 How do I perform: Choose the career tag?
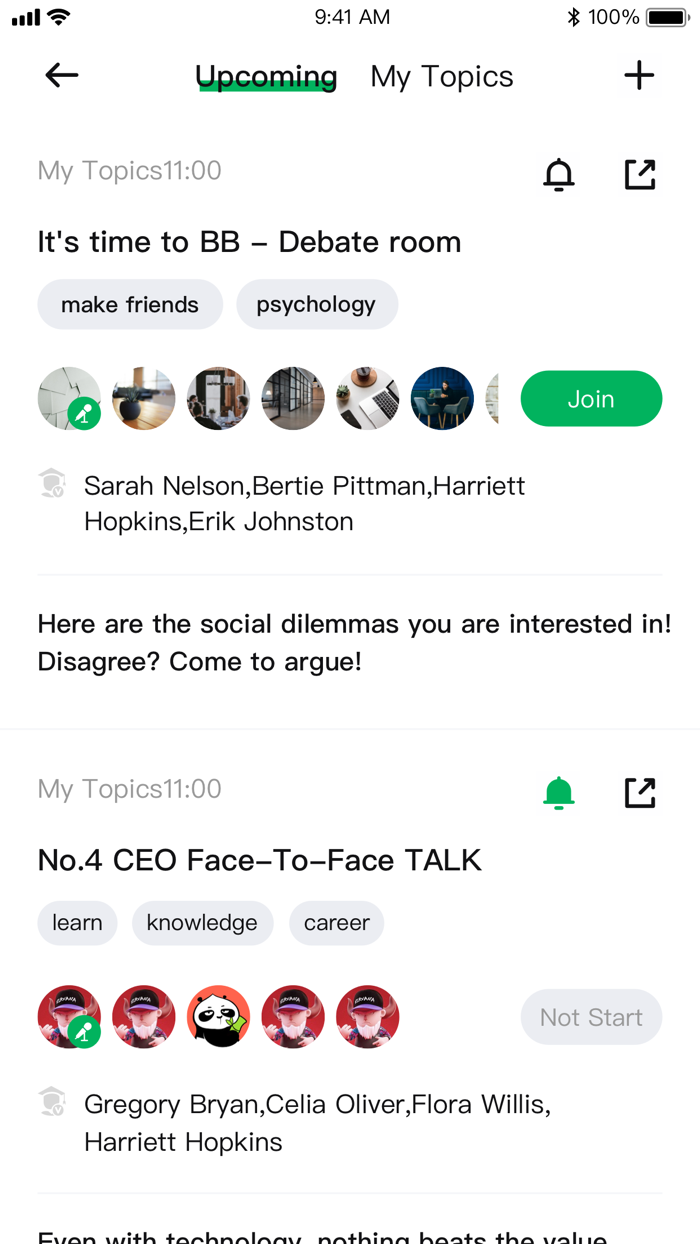tap(336, 923)
